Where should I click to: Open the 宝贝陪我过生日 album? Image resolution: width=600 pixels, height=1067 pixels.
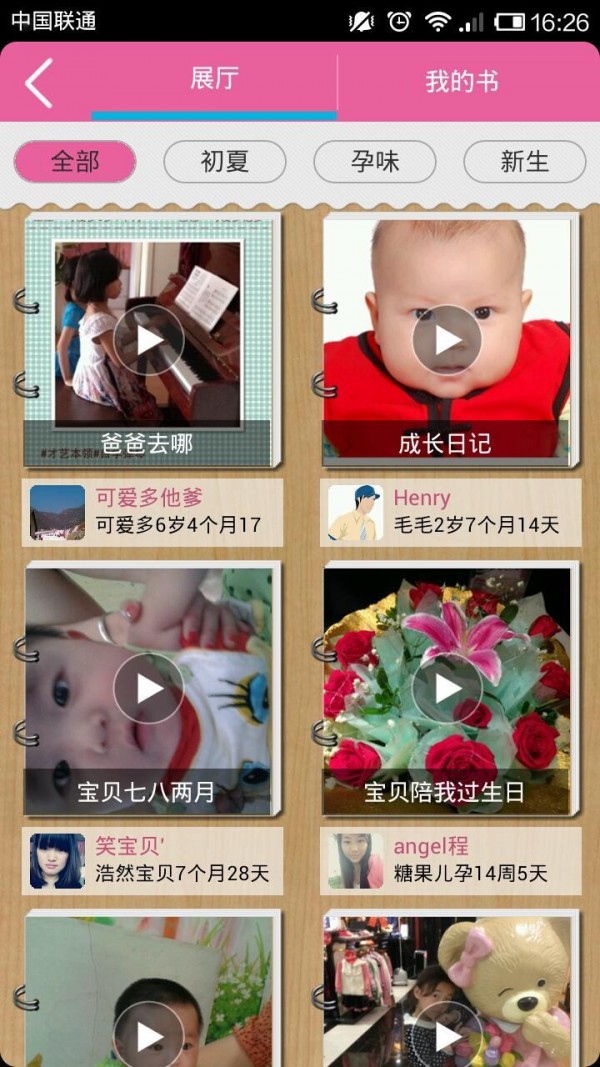click(x=446, y=689)
